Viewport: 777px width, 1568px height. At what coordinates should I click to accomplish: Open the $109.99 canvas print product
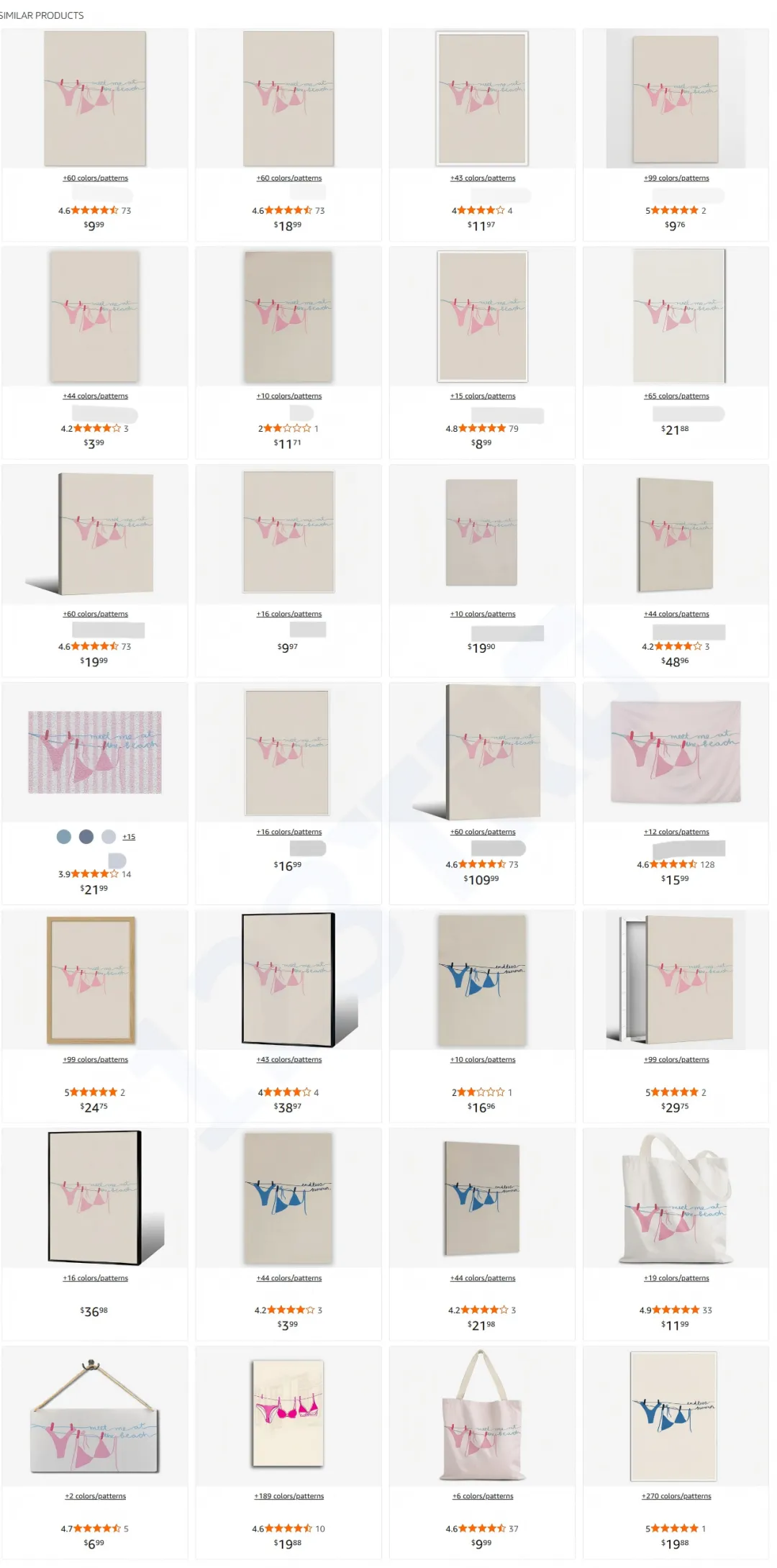coord(482,752)
